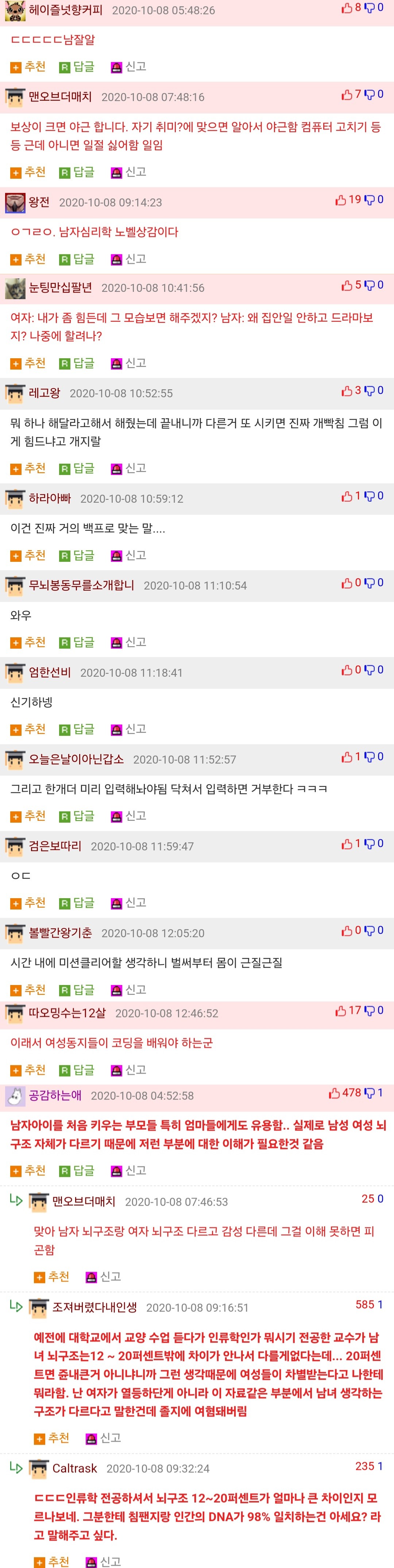This screenshot has height=1568, width=394.
Task: Open 왕전's profile name
Action: pos(39,202)
